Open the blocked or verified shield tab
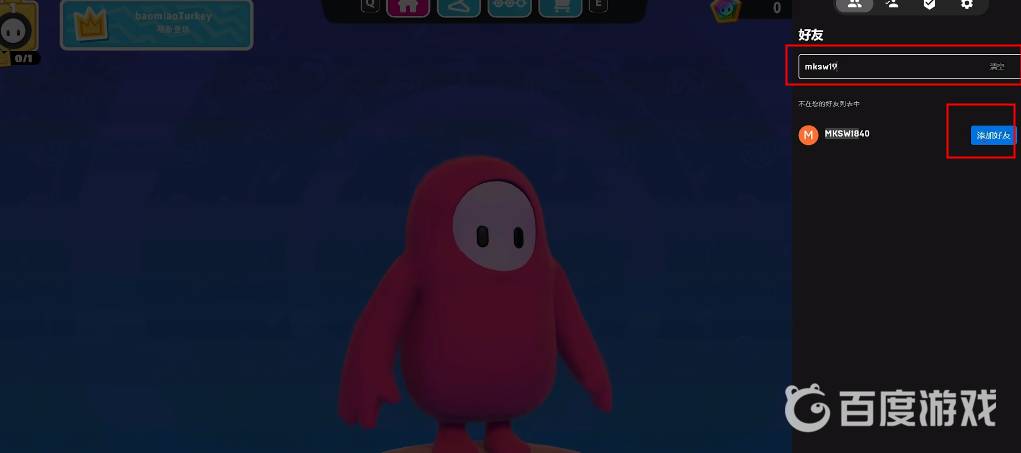Screen dimensions: 1021x453 (x=929, y=4)
